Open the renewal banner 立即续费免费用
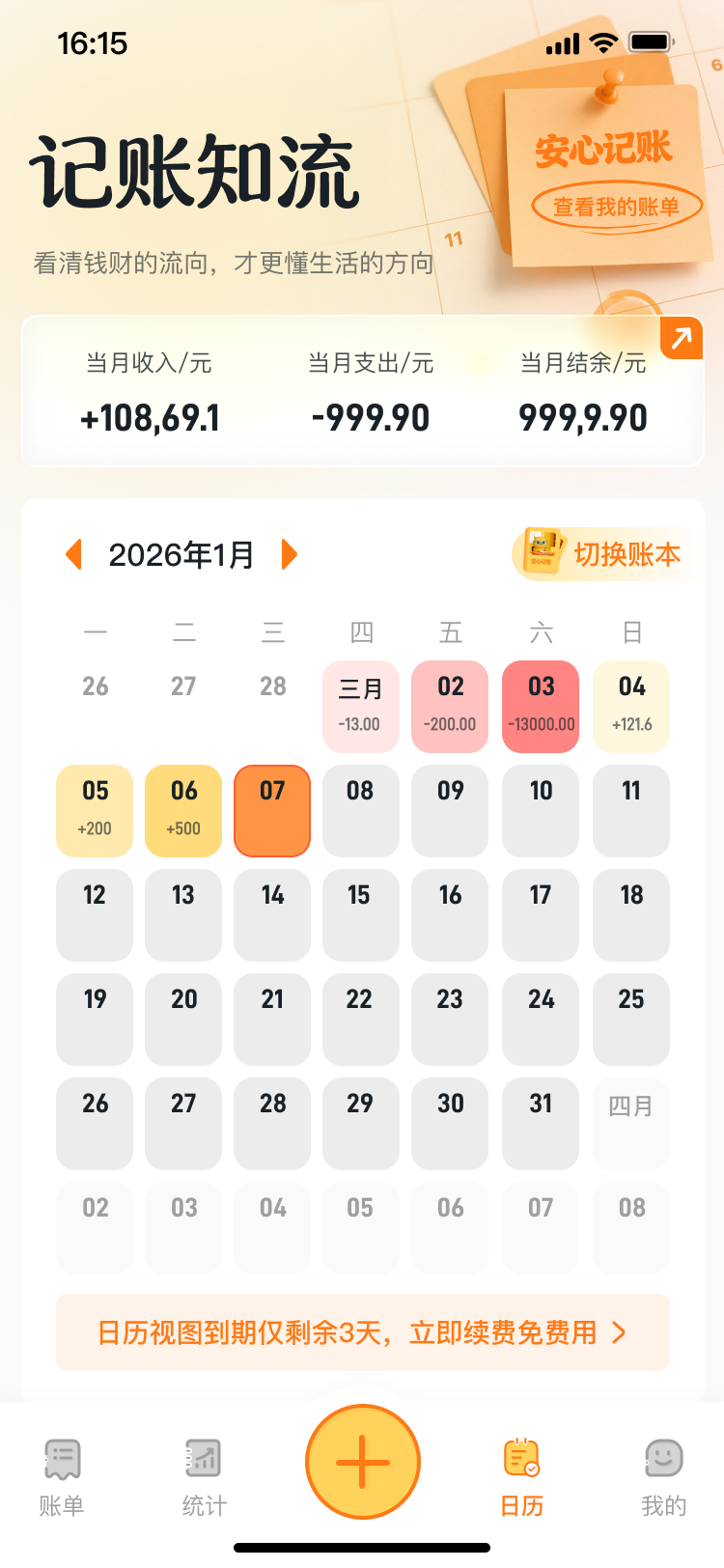724x1568 pixels. pyautogui.click(x=362, y=1332)
